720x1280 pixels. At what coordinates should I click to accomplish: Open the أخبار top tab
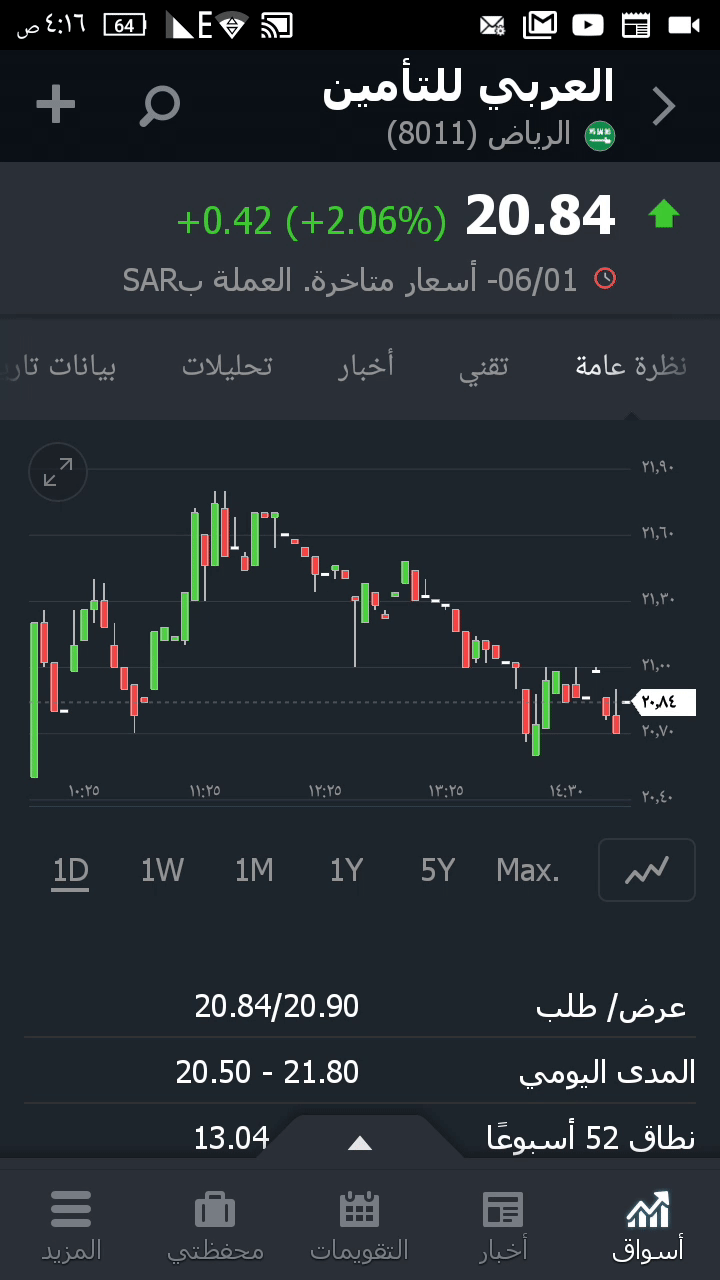click(366, 366)
